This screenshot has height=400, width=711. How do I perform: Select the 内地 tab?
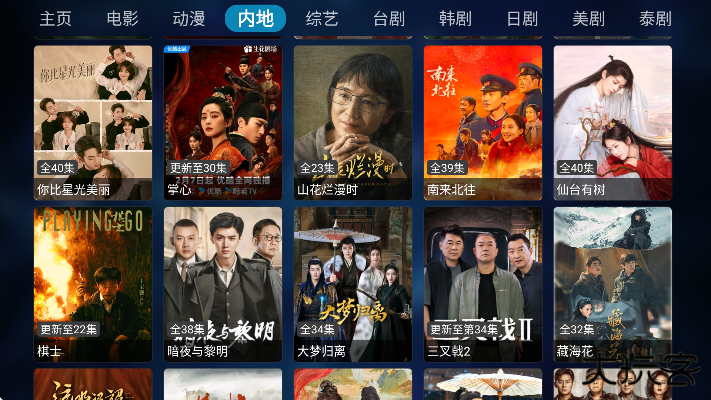coord(255,19)
